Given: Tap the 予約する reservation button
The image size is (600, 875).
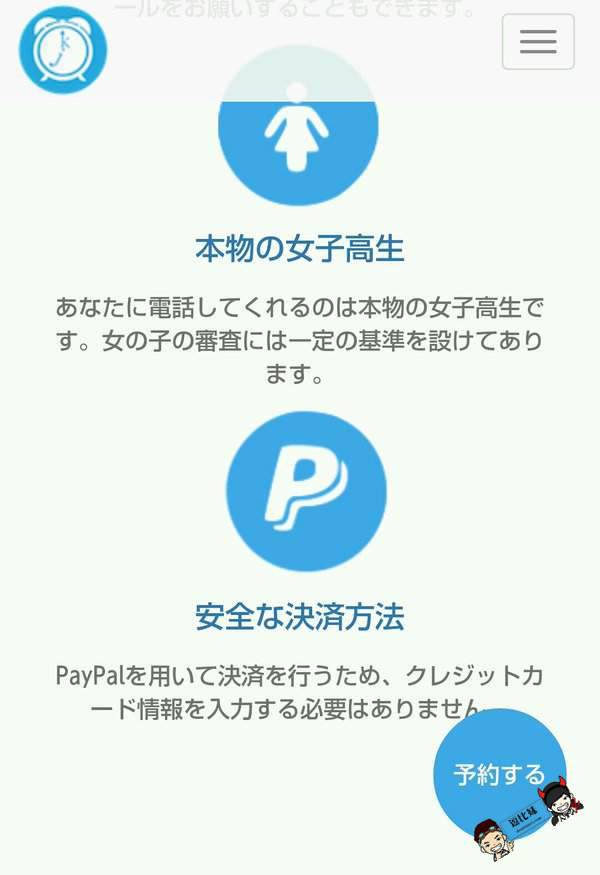Looking at the screenshot, I should click(x=498, y=772).
